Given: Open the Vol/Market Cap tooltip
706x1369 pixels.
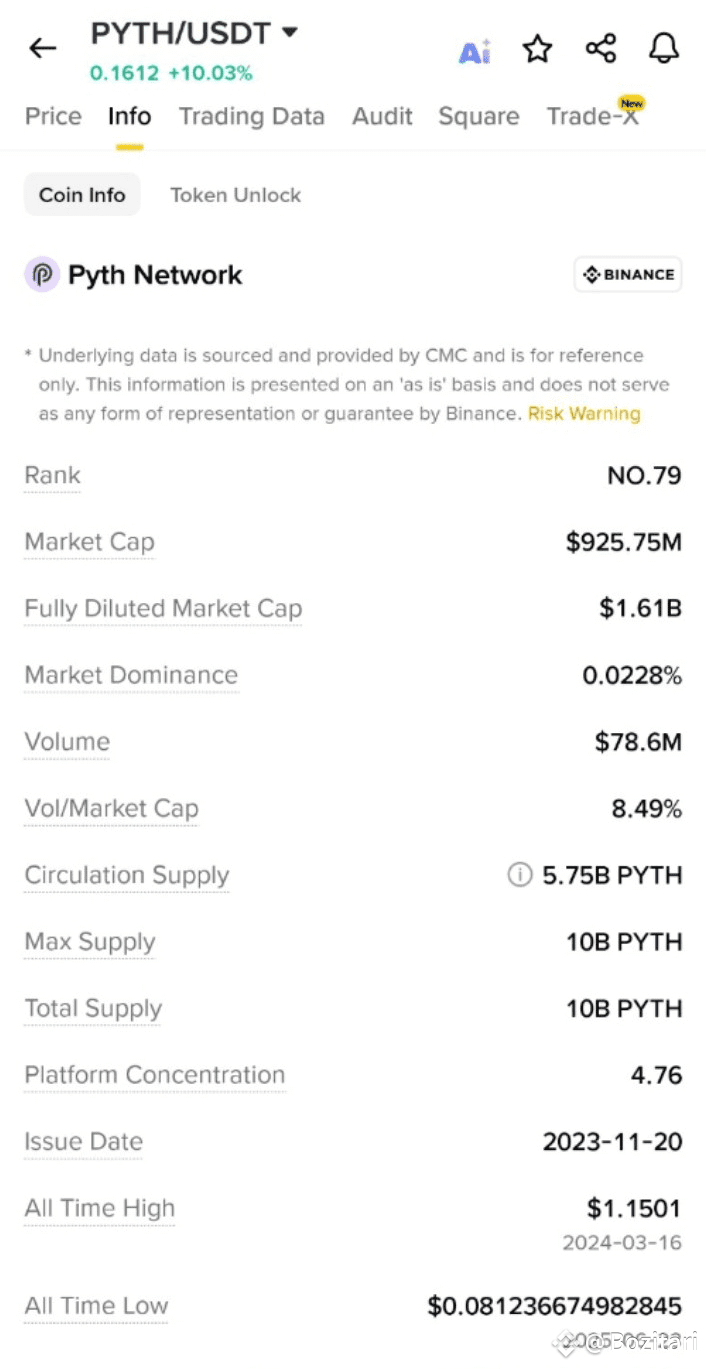Looking at the screenshot, I should coord(111,808).
